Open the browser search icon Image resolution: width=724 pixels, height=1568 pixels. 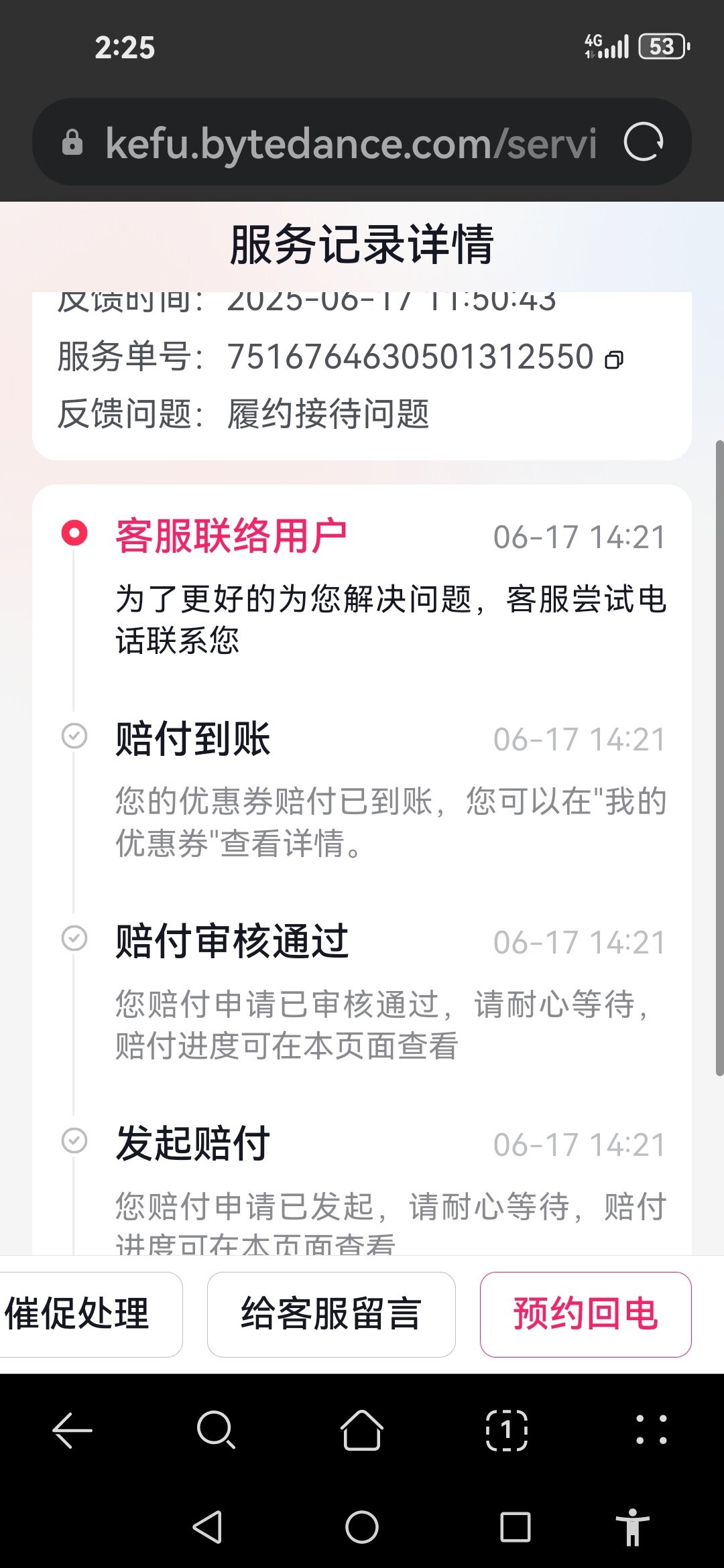[x=217, y=1430]
